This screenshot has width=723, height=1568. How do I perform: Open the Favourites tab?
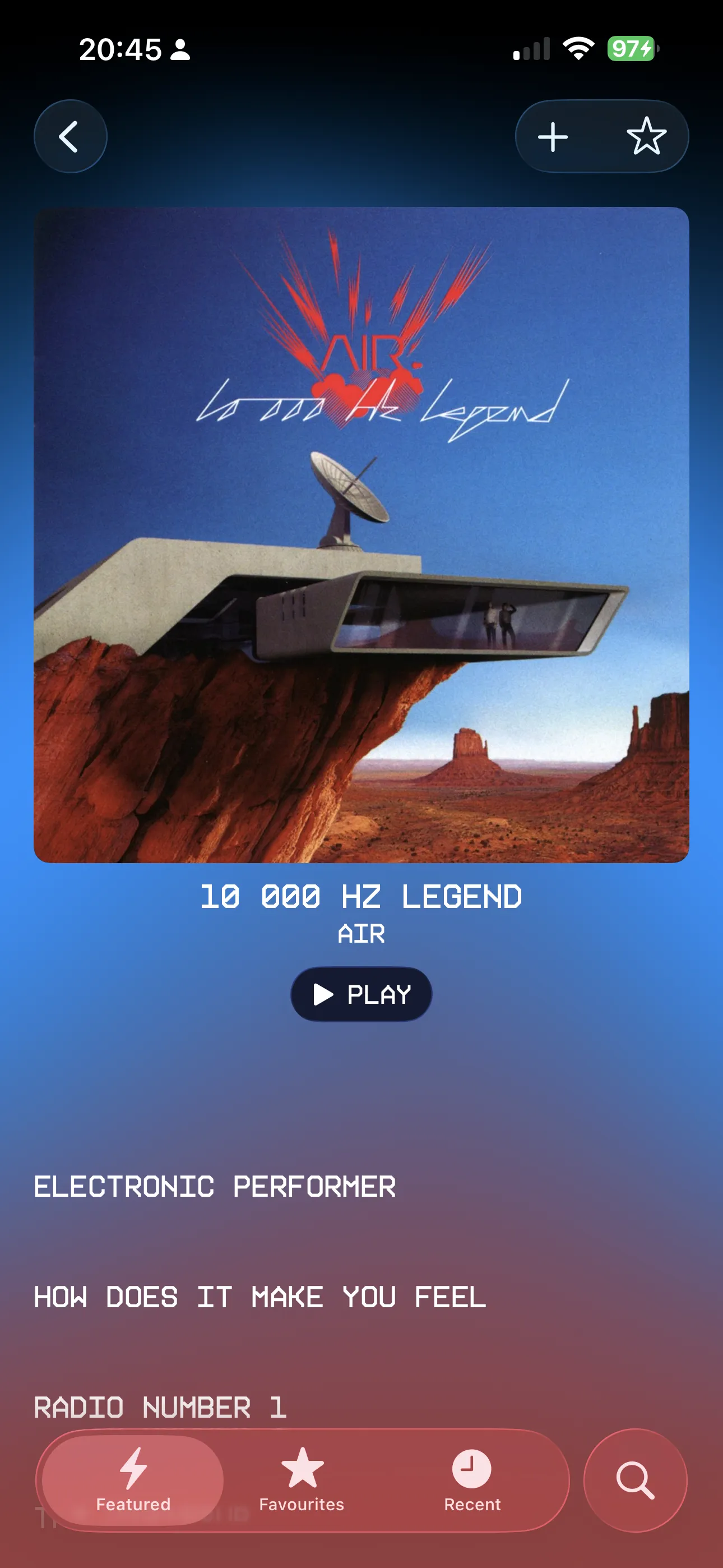[x=302, y=1480]
